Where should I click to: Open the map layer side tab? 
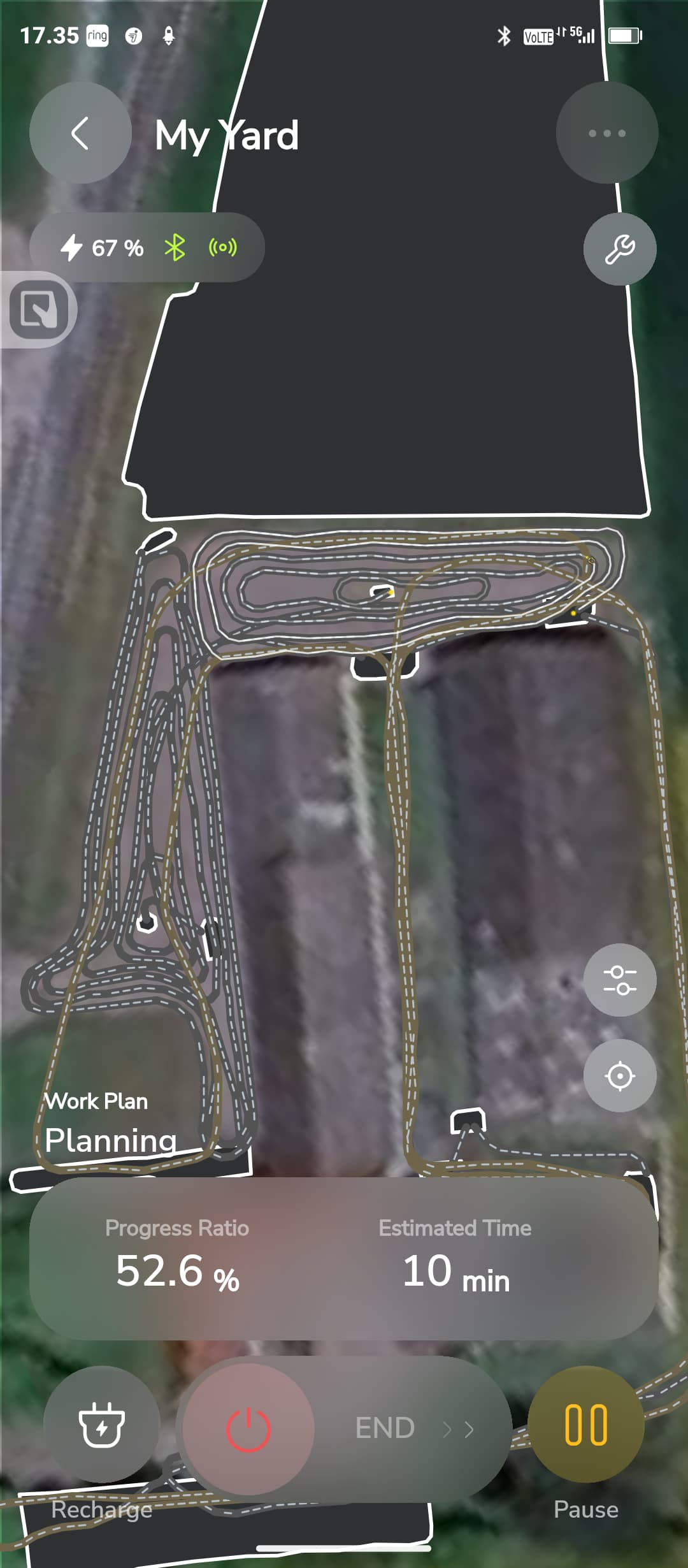(x=39, y=310)
